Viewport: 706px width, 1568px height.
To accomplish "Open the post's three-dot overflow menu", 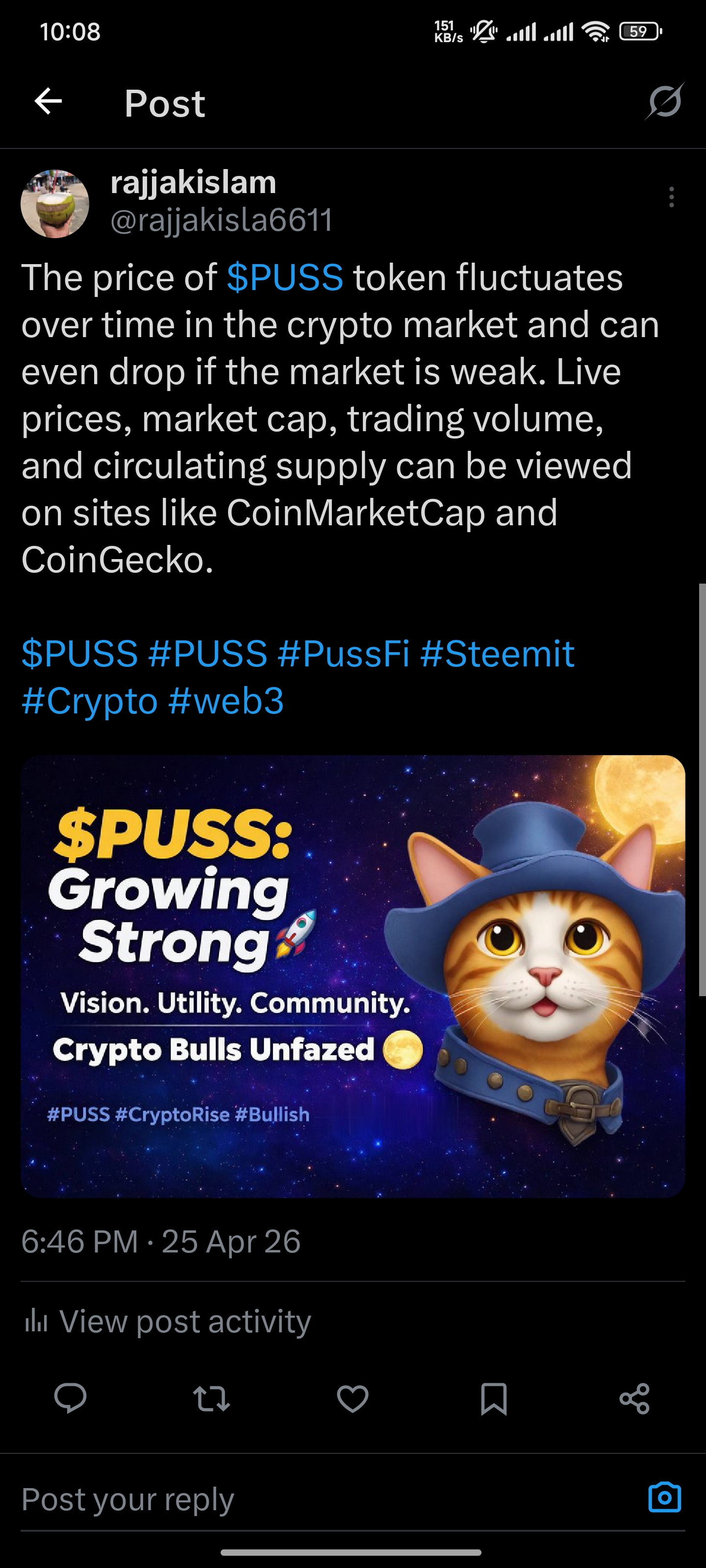I will pyautogui.click(x=671, y=197).
